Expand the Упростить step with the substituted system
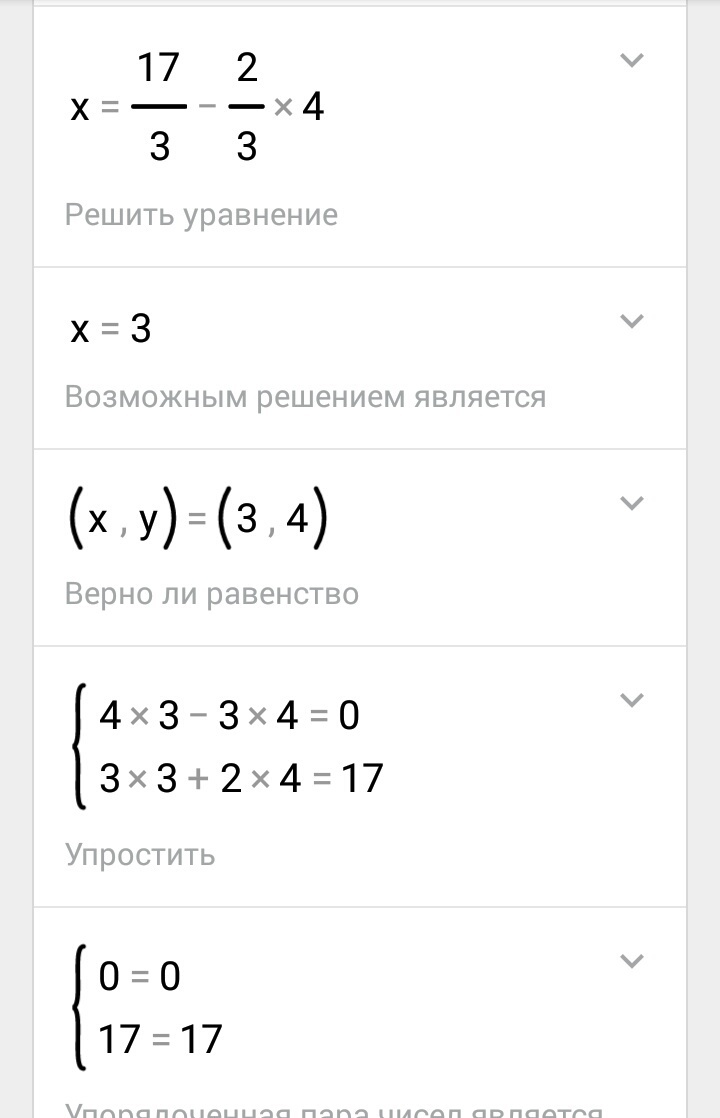The image size is (720, 1118). point(631,700)
